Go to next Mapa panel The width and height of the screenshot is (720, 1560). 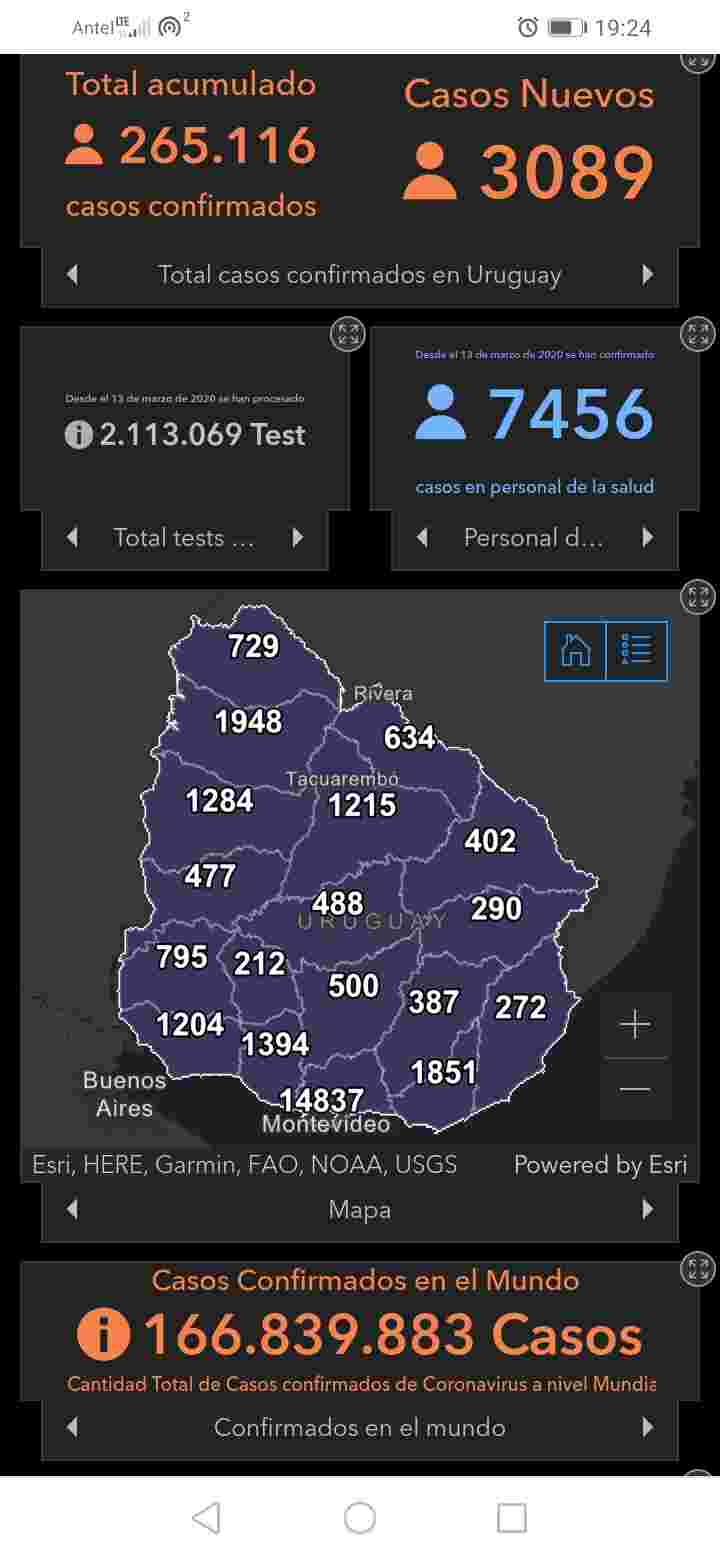coord(648,1210)
